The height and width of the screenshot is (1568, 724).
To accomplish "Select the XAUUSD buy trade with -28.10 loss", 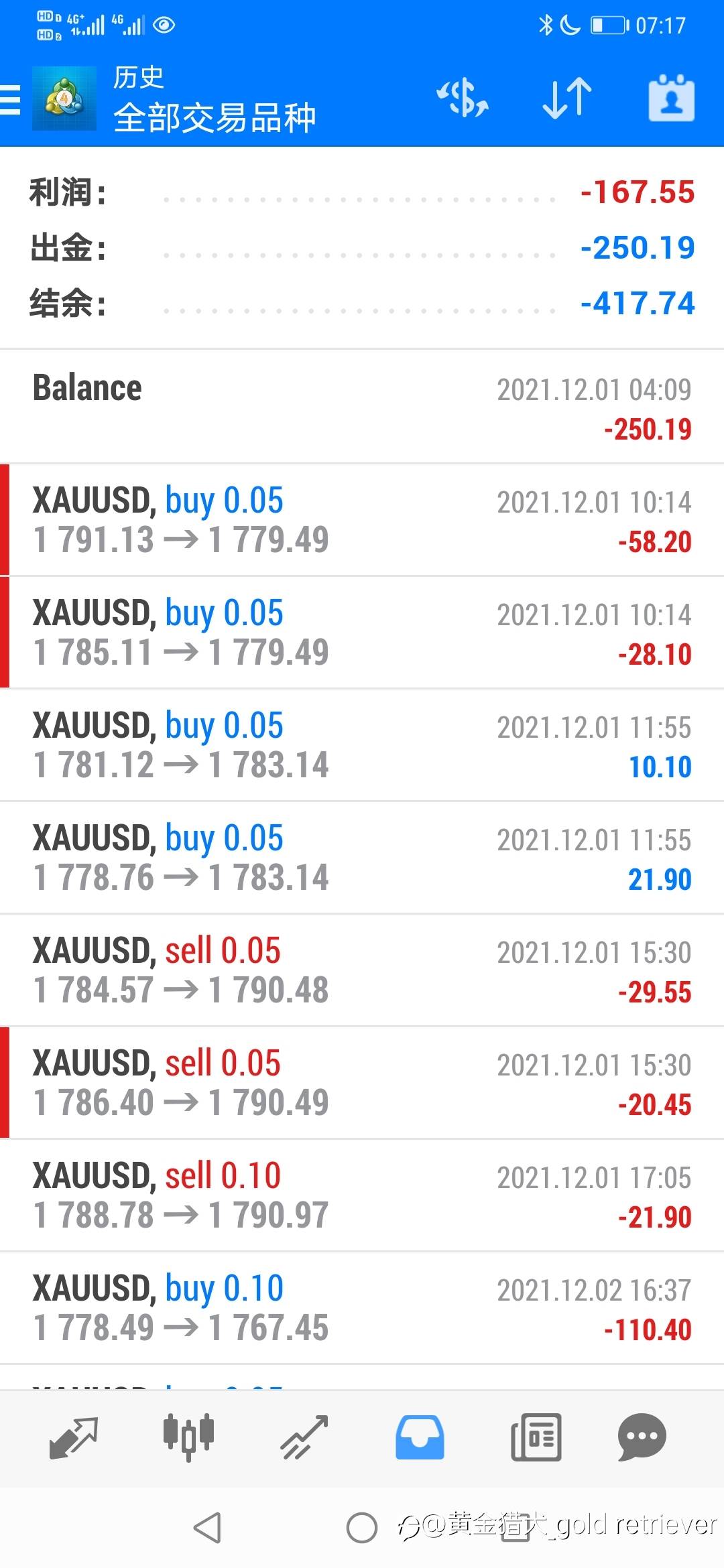I will tap(362, 632).
